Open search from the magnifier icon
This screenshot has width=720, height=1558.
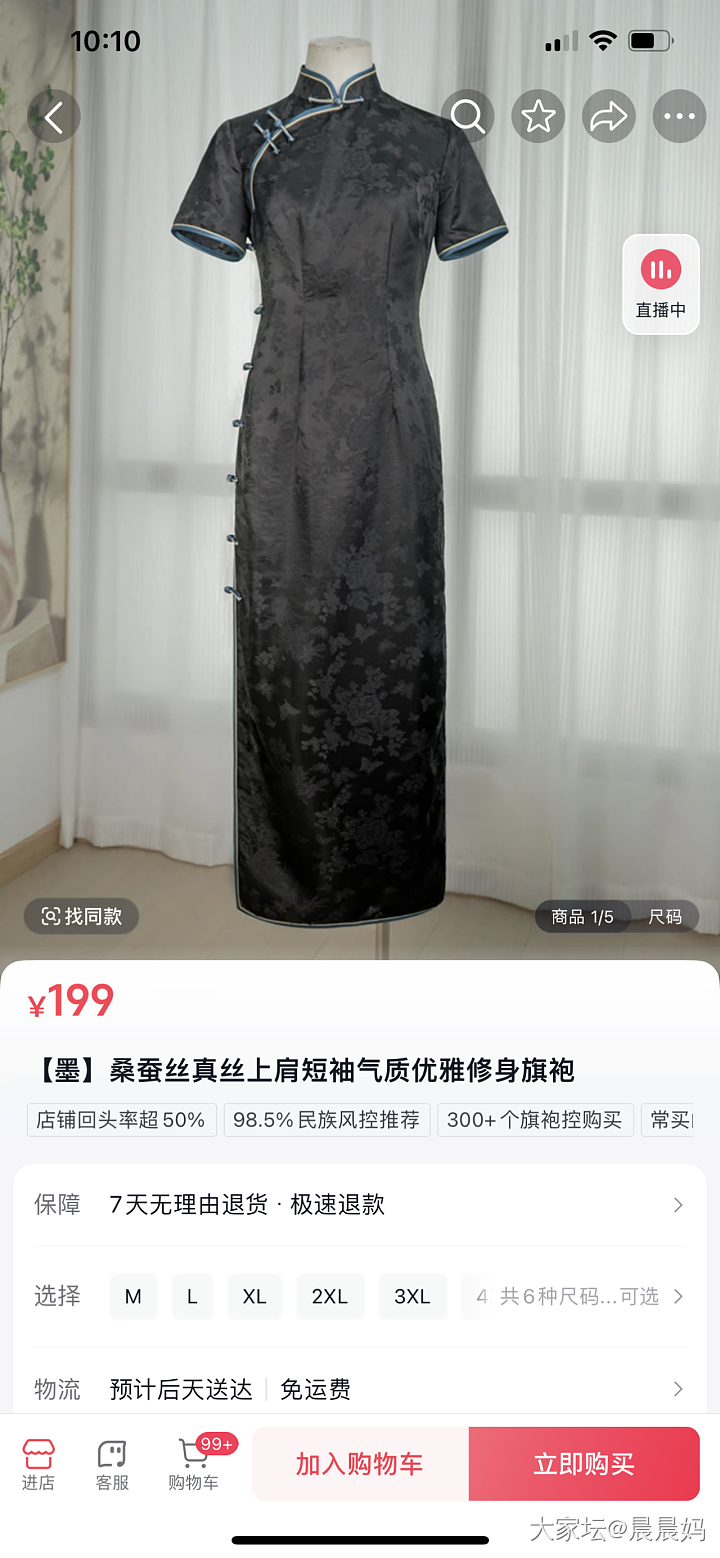point(467,117)
